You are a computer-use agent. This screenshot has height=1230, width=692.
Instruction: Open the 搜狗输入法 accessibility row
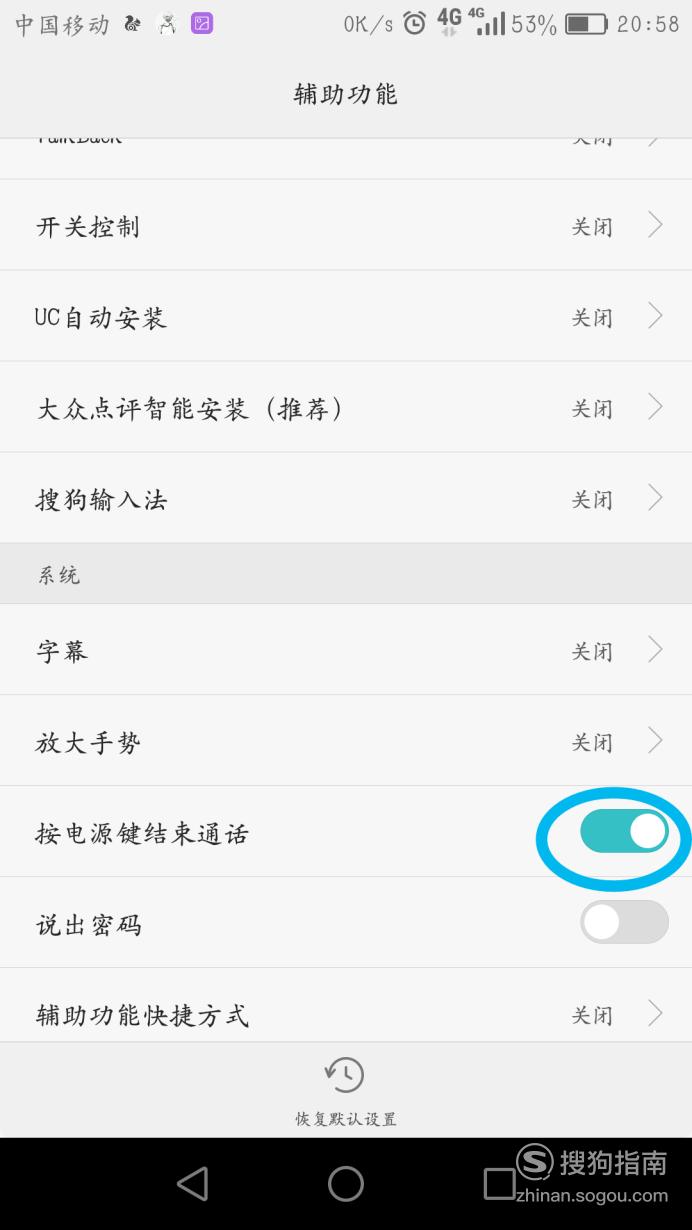point(346,498)
